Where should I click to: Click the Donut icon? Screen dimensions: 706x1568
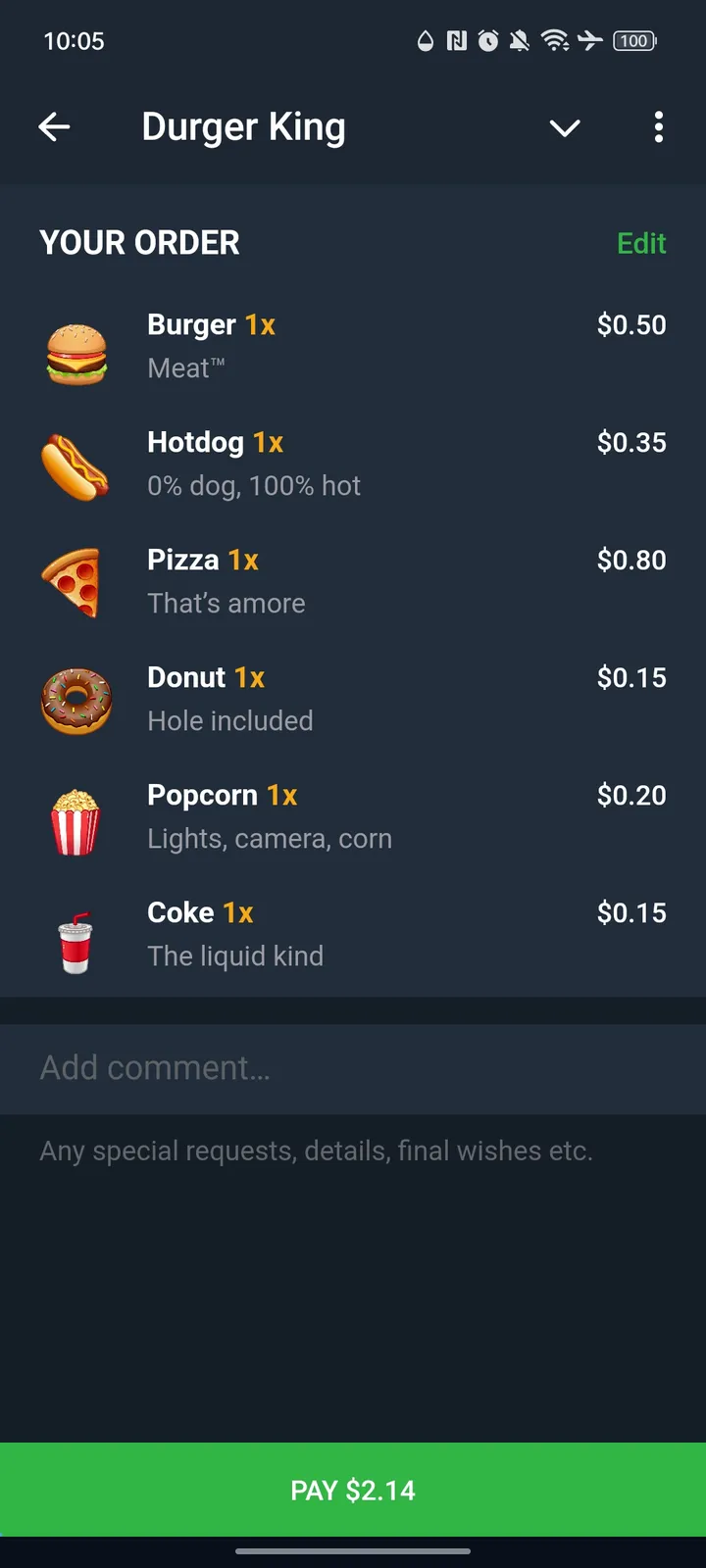point(76,699)
